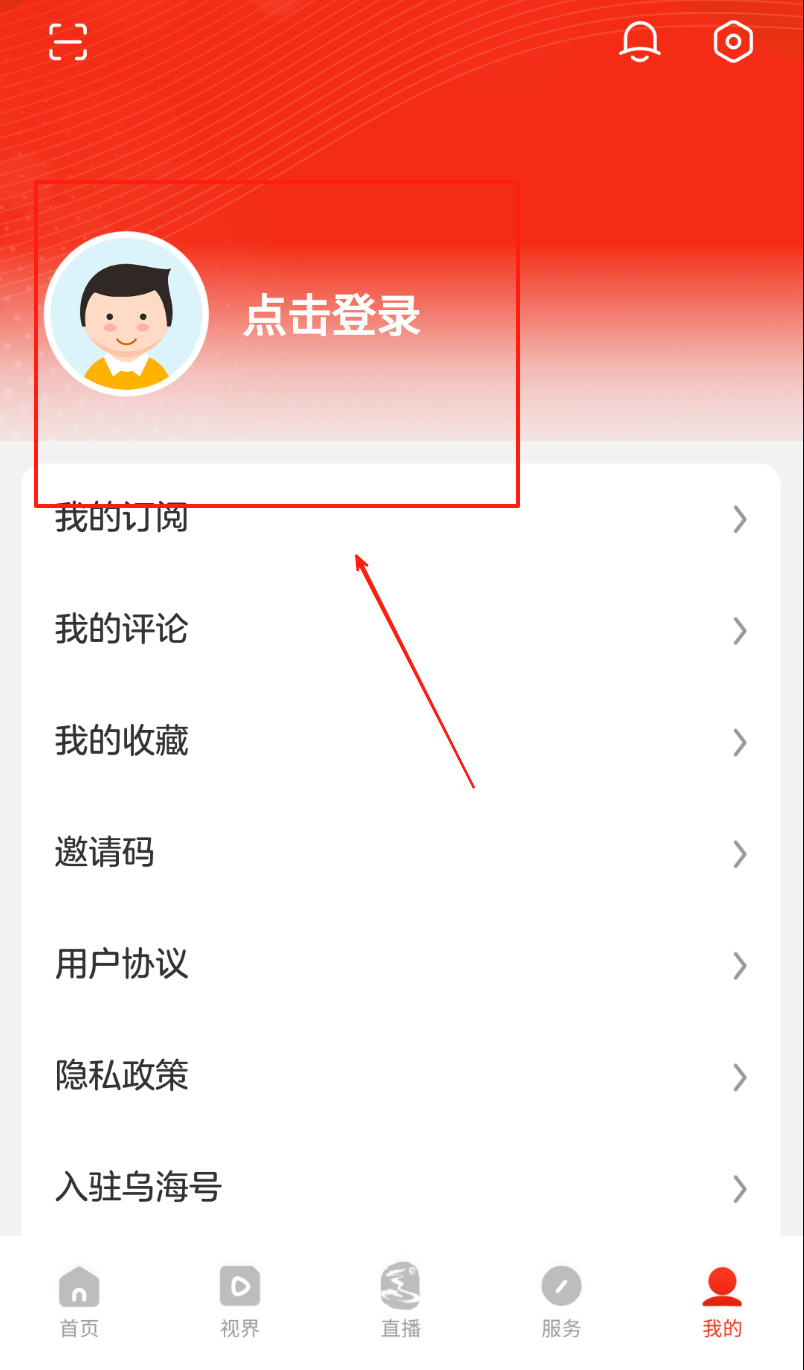Select the 我的 tab
The width and height of the screenshot is (804, 1370).
click(x=722, y=1300)
